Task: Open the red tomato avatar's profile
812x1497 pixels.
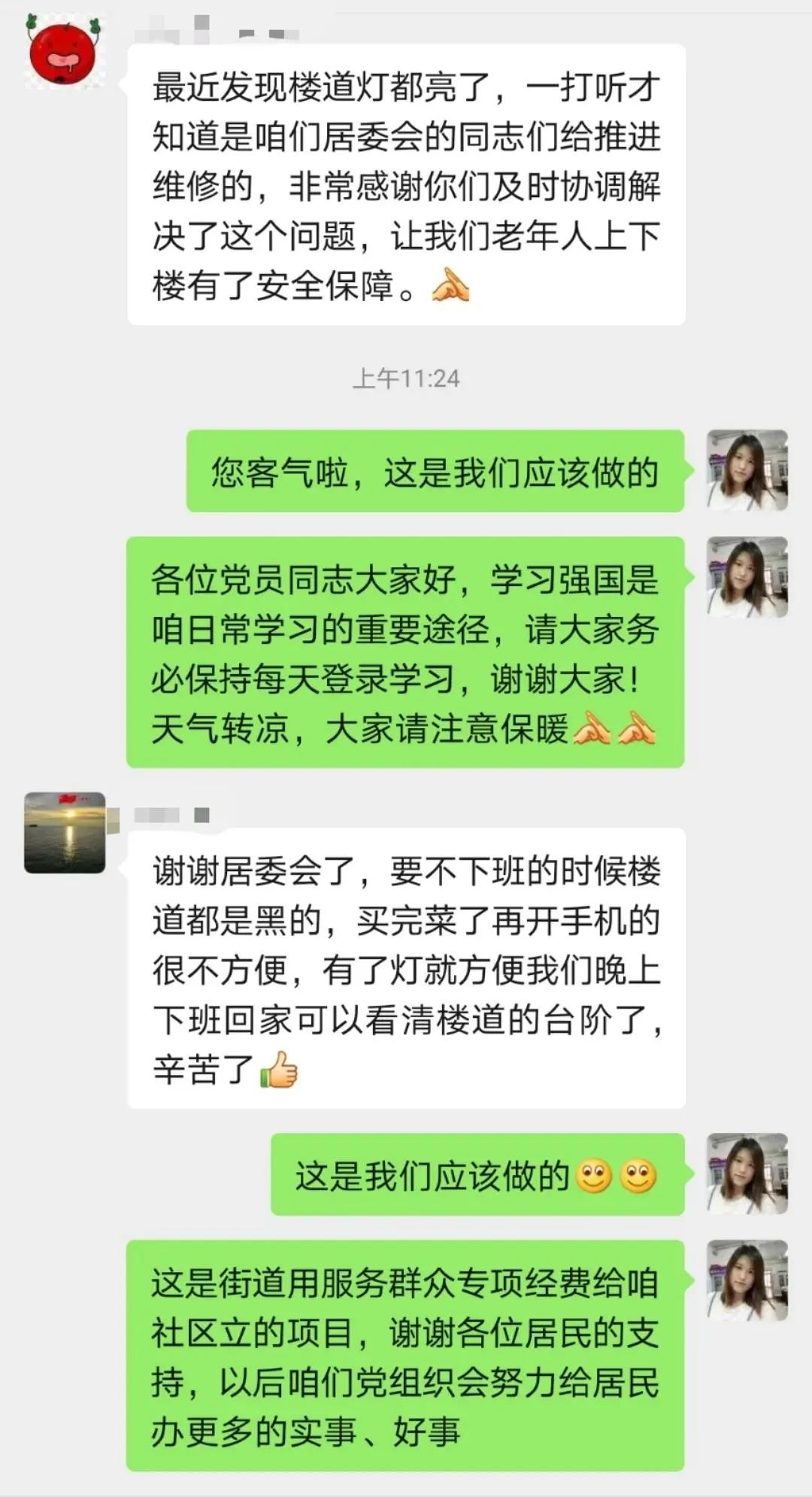Action: coord(65,51)
